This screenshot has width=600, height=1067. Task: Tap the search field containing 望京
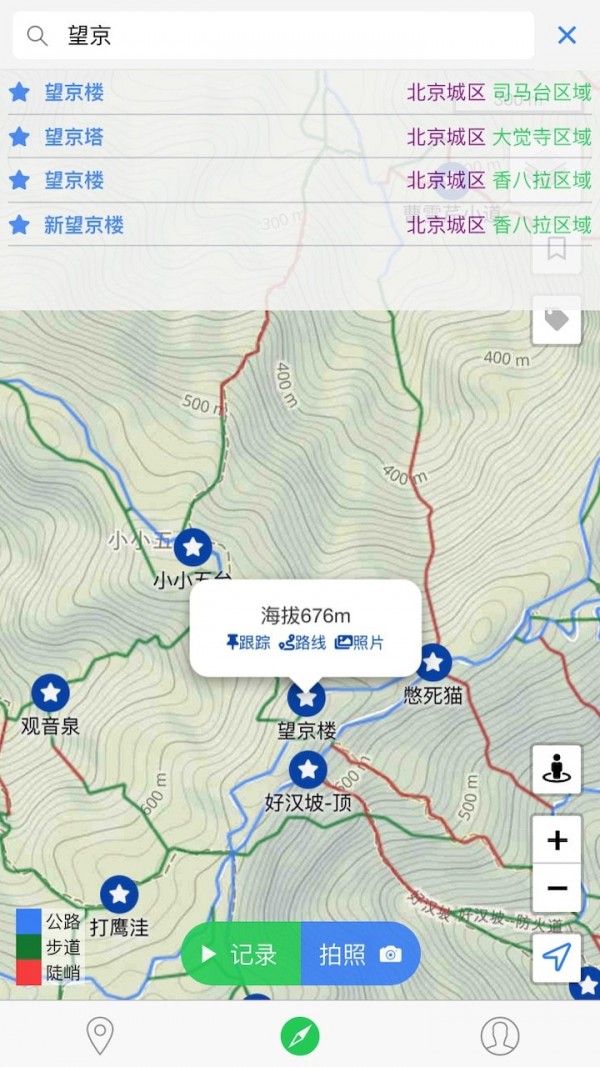tap(280, 36)
